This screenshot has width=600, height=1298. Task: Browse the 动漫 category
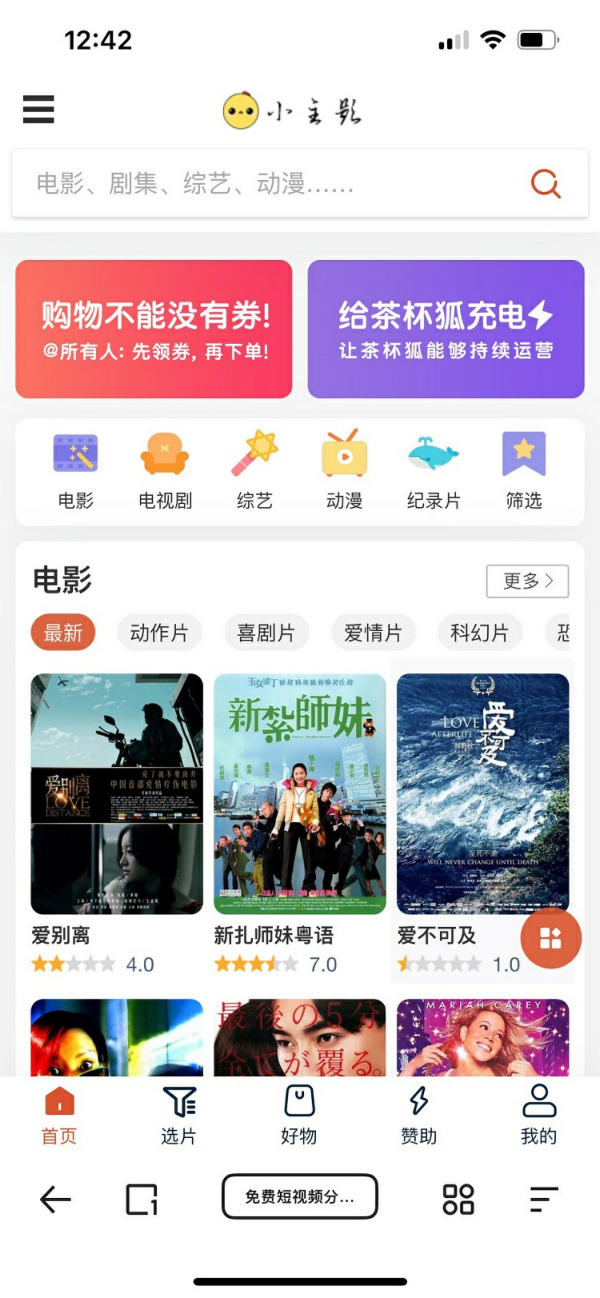(344, 471)
